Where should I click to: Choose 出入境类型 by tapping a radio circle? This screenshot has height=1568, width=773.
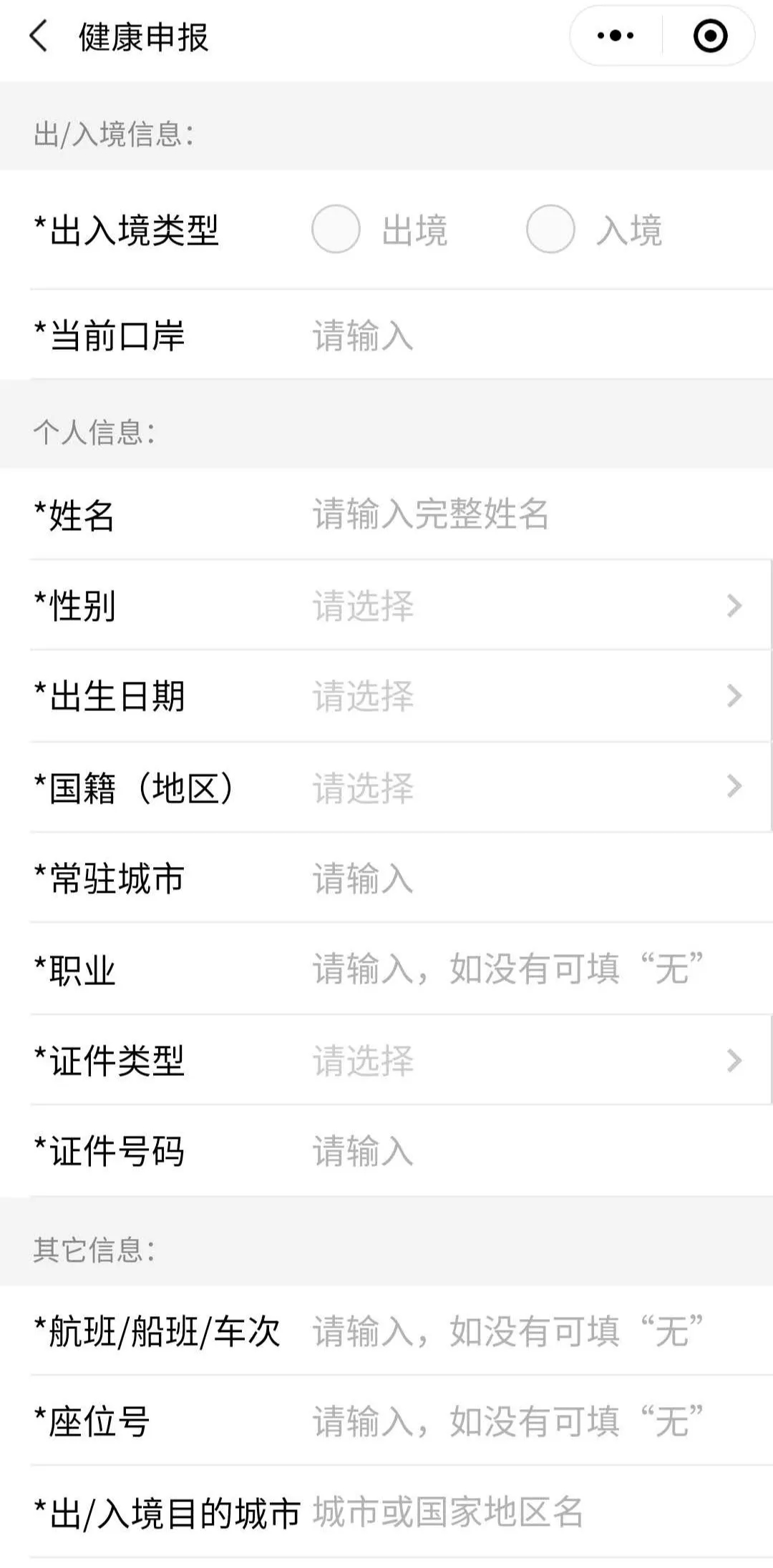tap(335, 230)
